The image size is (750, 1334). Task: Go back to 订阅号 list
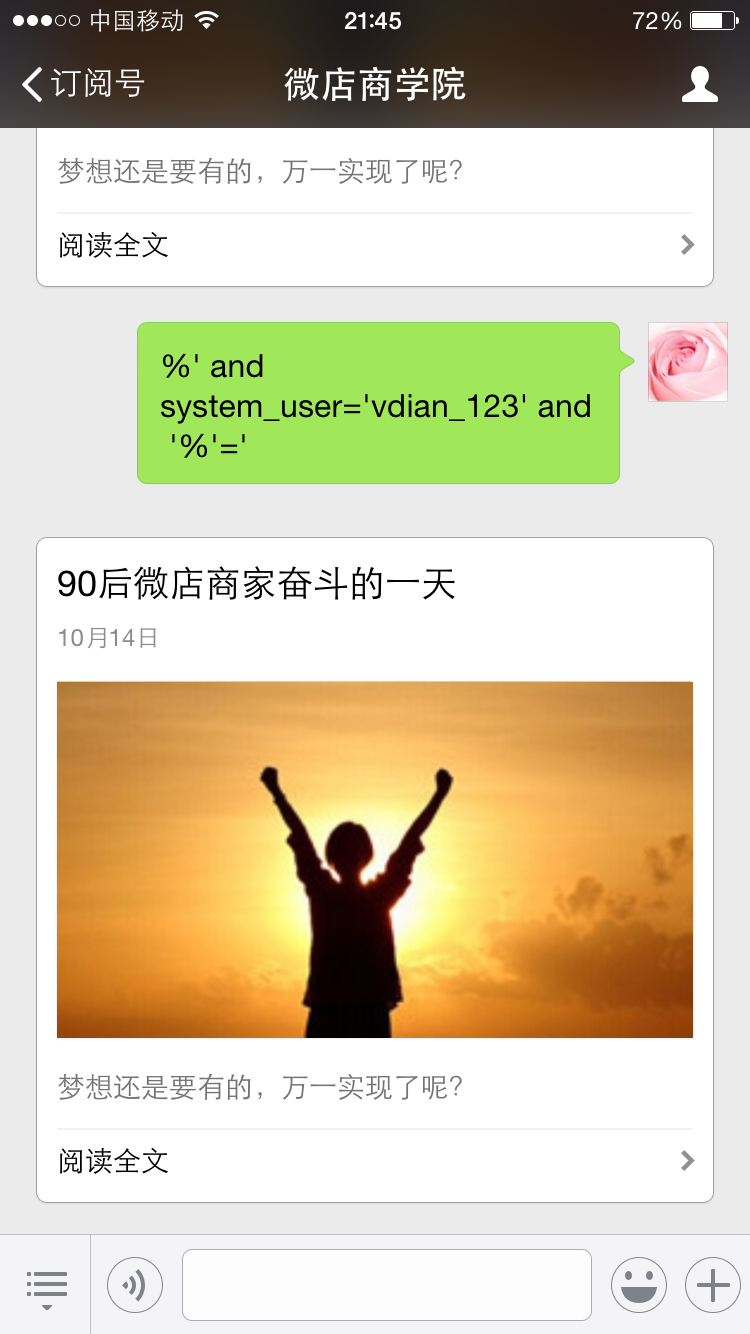84,84
